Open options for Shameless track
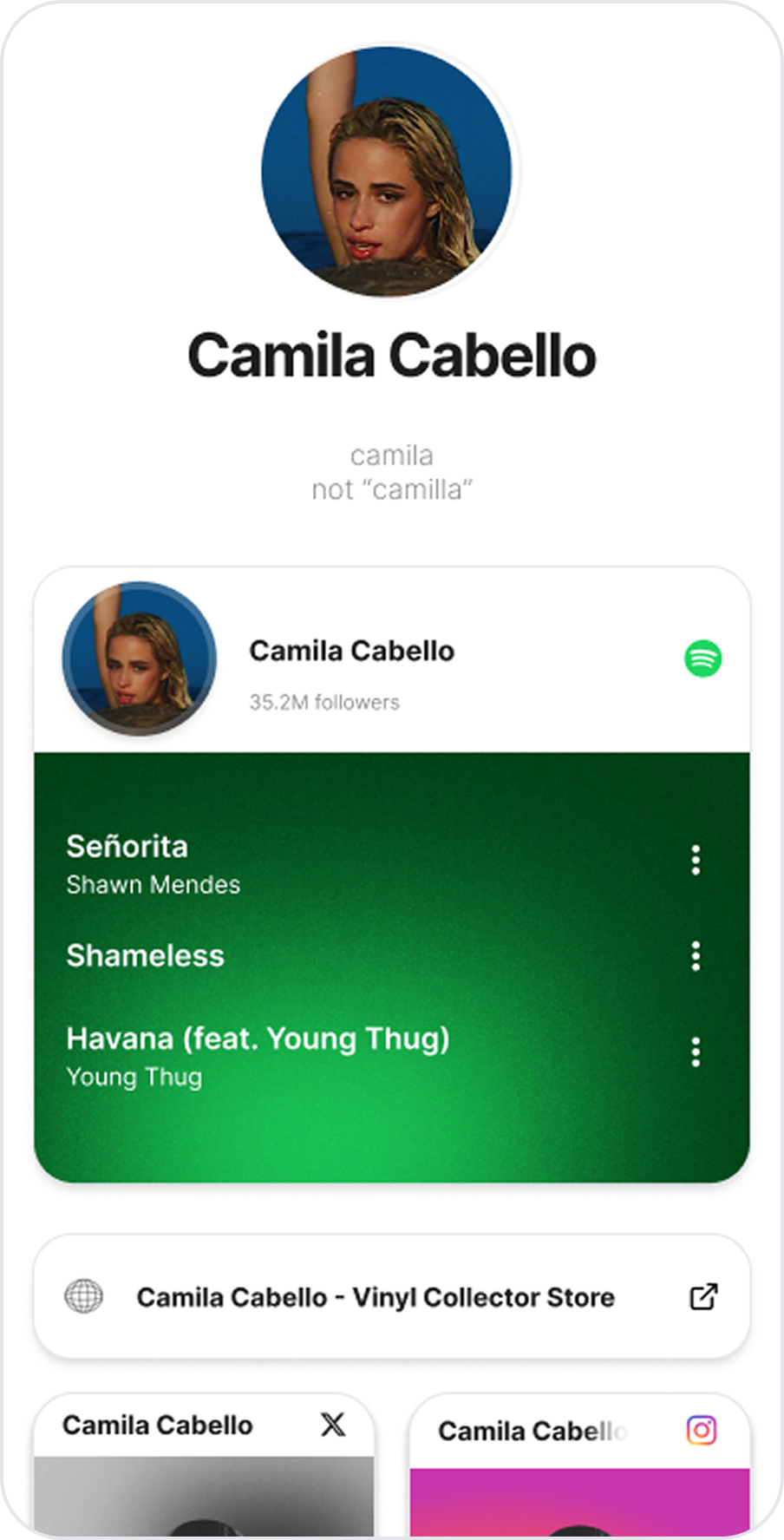784x1540 pixels. pyautogui.click(x=695, y=956)
